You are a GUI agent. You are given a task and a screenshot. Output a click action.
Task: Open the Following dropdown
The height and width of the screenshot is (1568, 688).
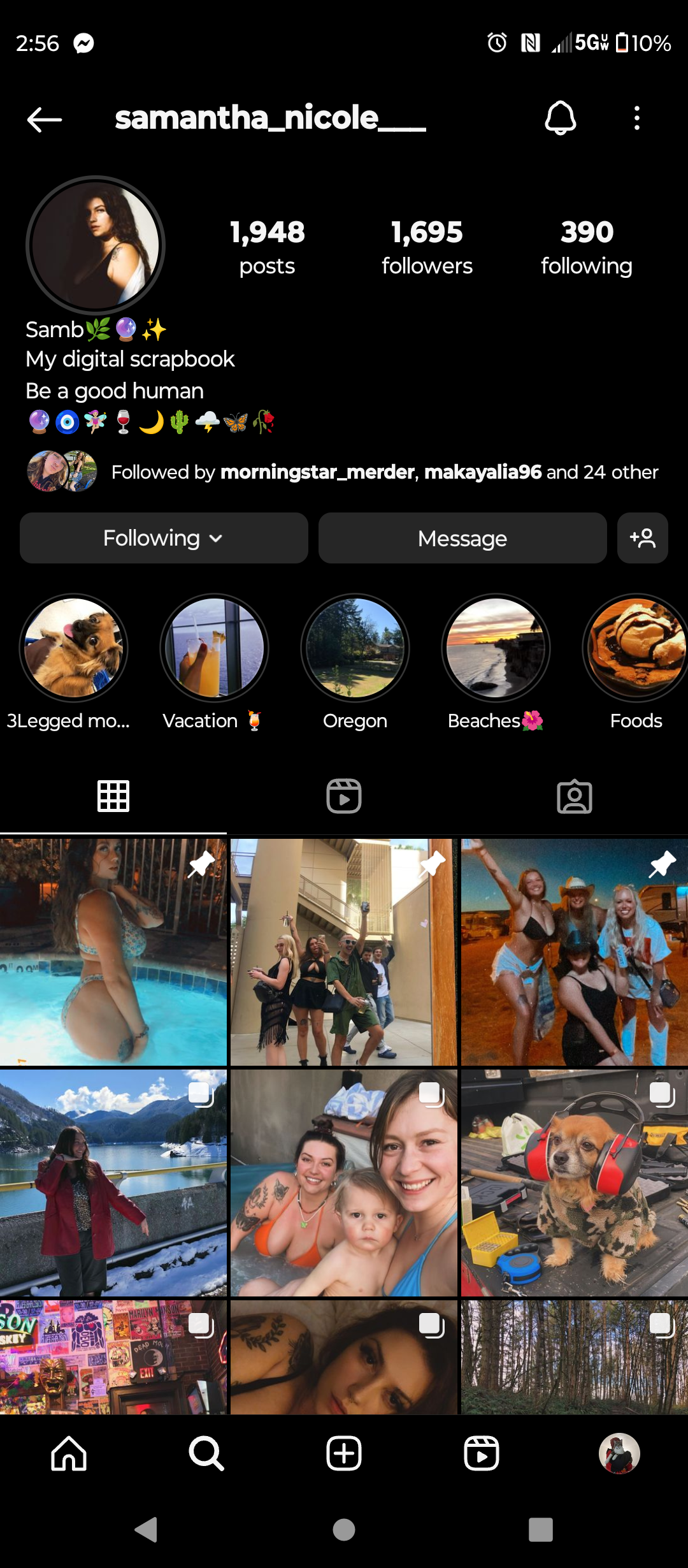(164, 538)
